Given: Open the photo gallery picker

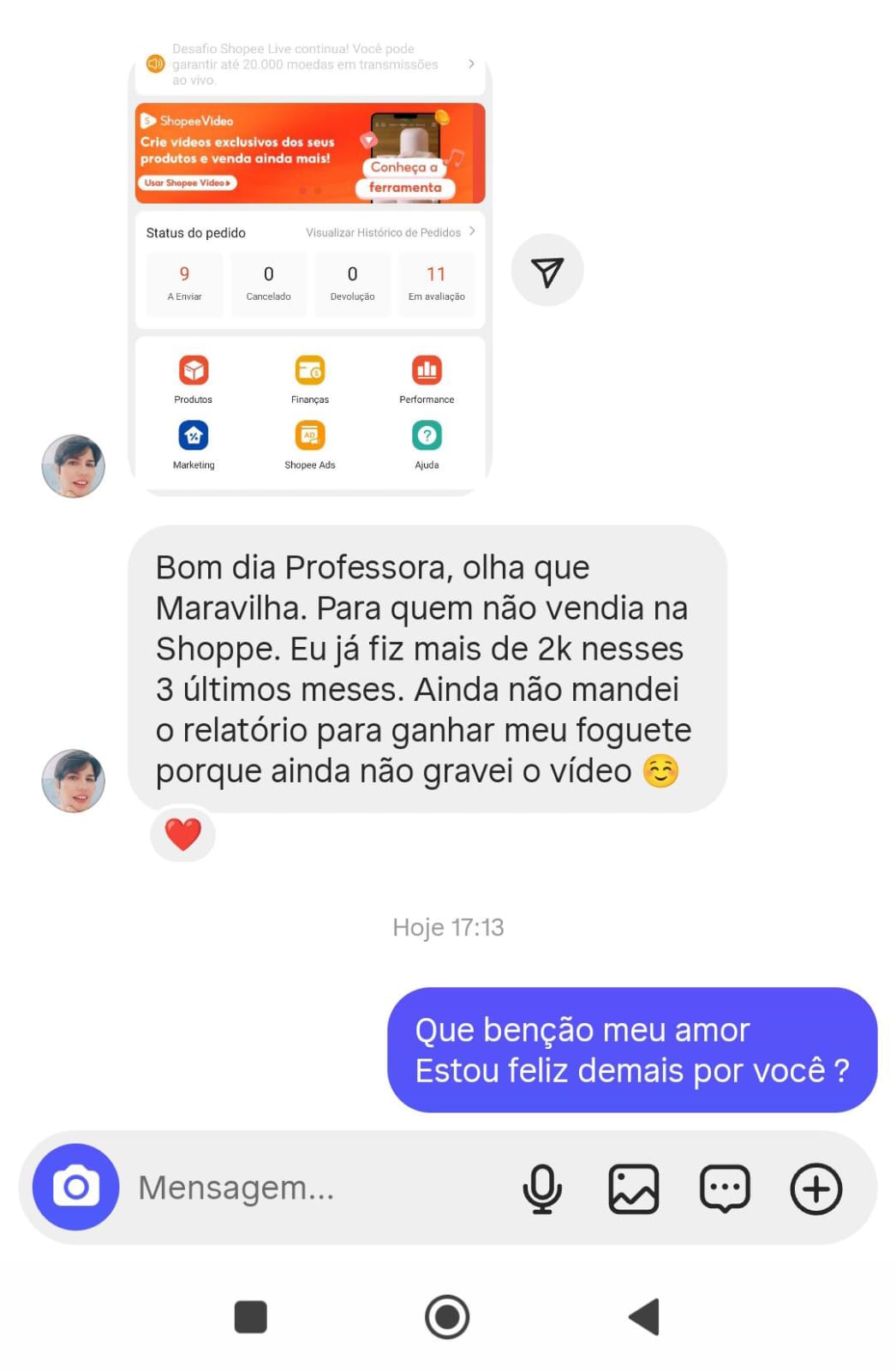Looking at the screenshot, I should tap(633, 1188).
